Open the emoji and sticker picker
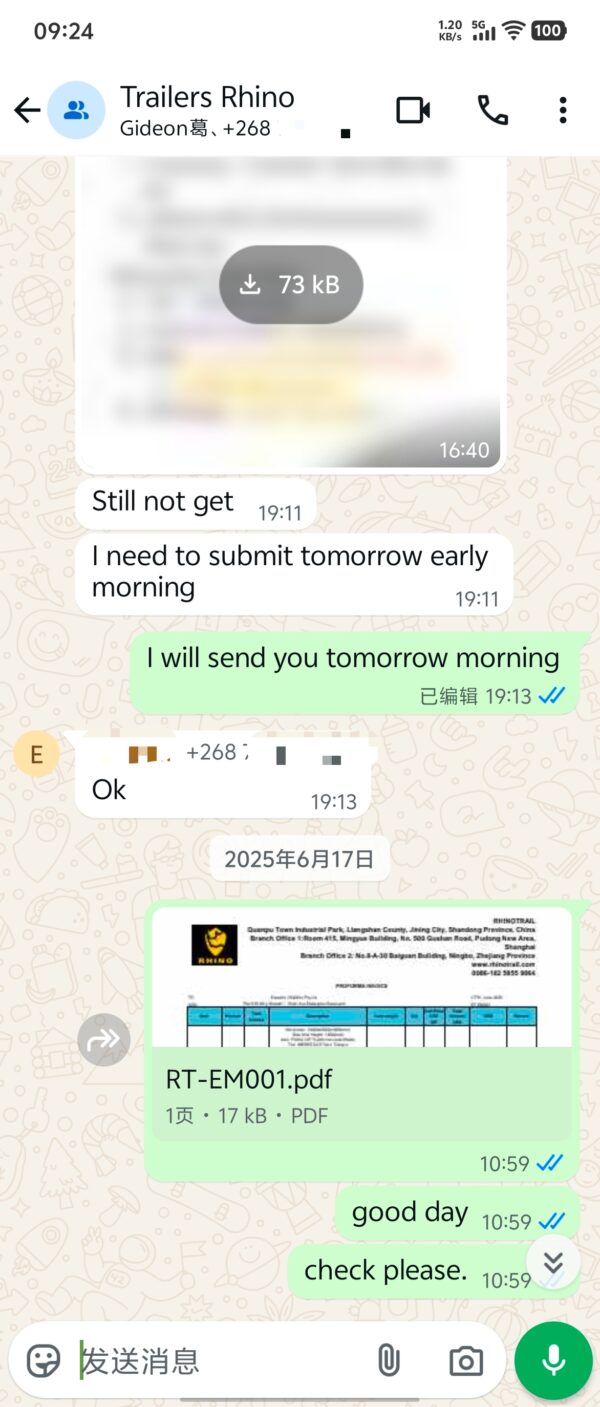This screenshot has width=600, height=1407. pos(43,1360)
